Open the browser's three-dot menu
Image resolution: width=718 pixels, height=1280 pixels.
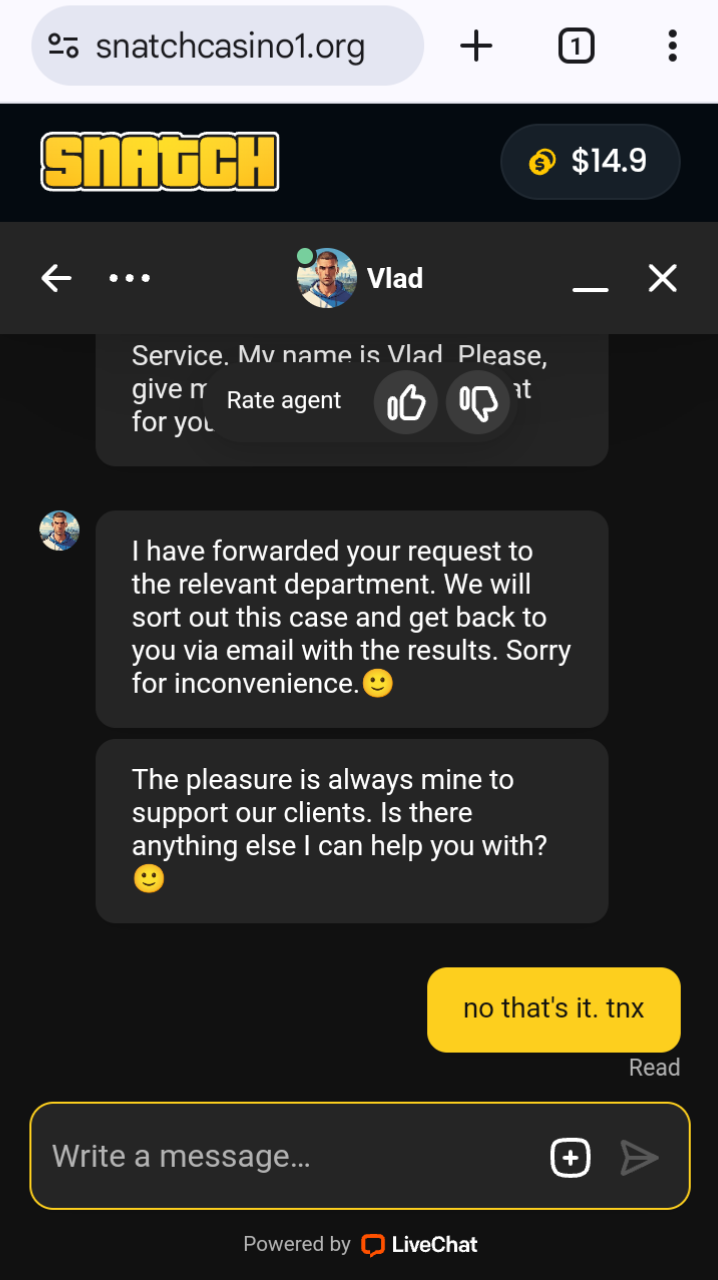pyautogui.click(x=672, y=46)
